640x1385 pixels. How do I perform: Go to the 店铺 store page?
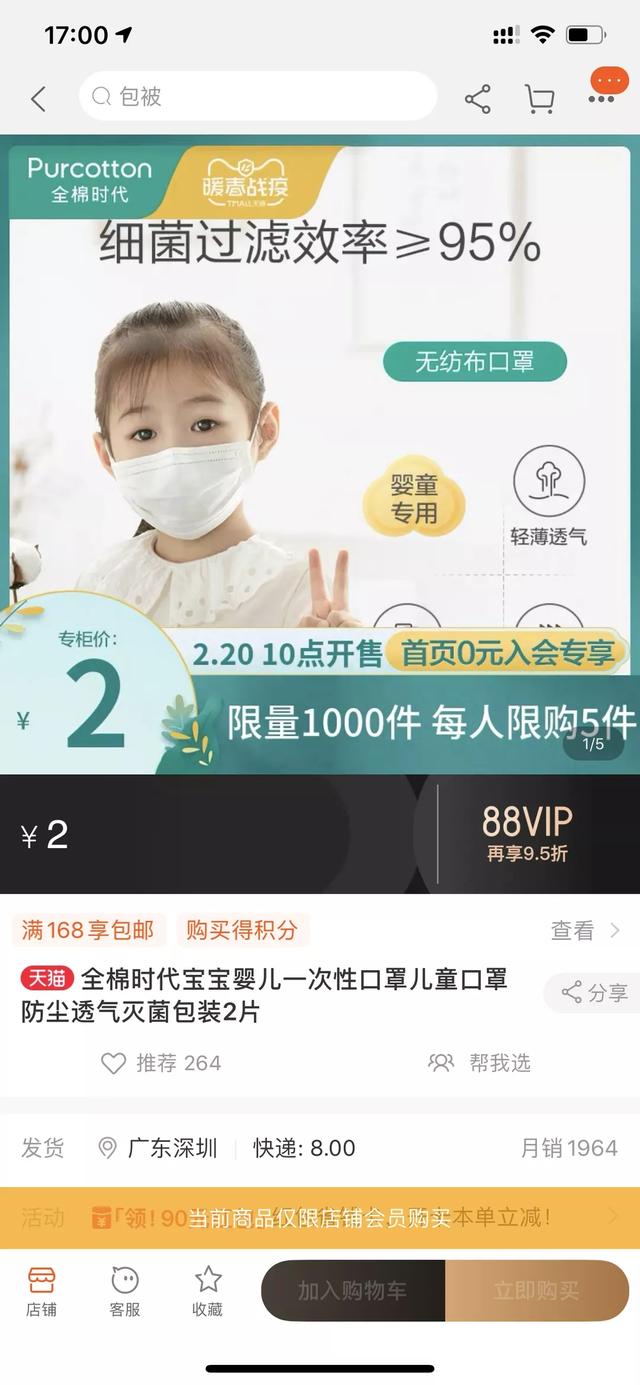pos(42,1292)
